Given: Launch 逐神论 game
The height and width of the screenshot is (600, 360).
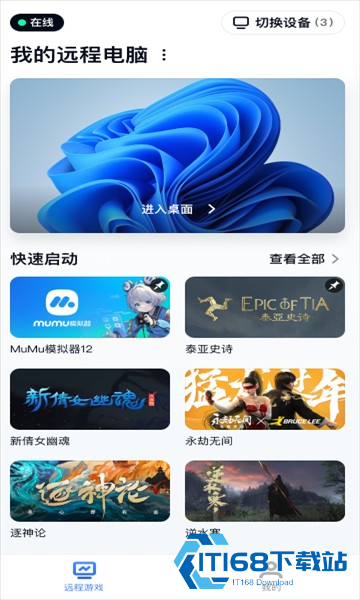Looking at the screenshot, I should (90, 491).
